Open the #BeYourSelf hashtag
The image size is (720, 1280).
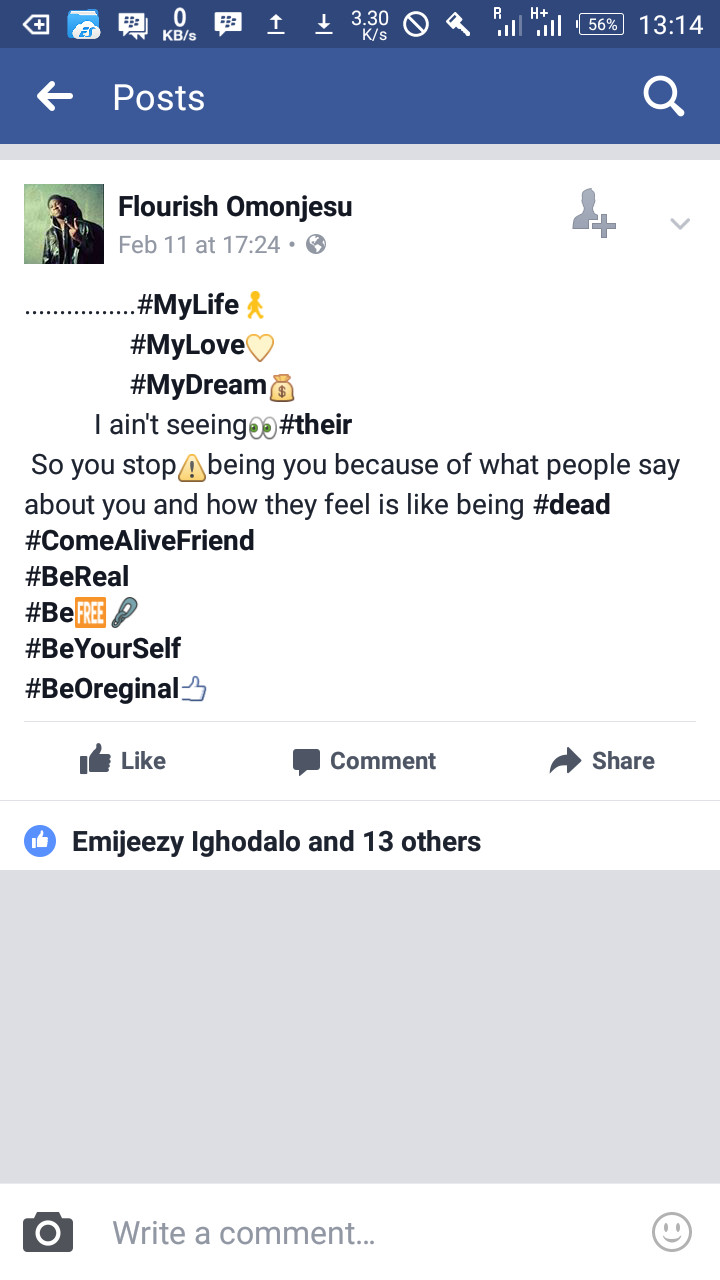click(x=103, y=648)
